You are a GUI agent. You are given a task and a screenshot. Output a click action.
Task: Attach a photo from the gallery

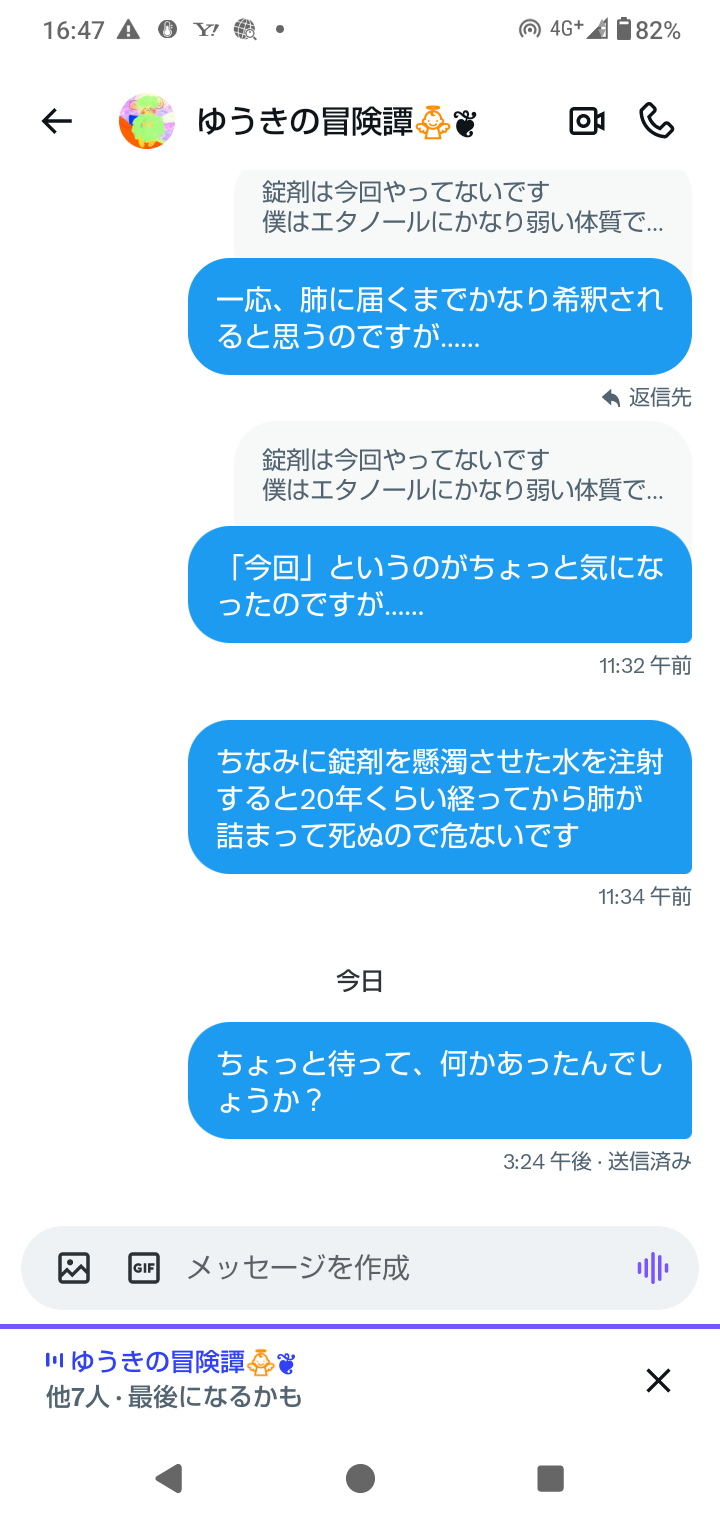pos(74,1268)
